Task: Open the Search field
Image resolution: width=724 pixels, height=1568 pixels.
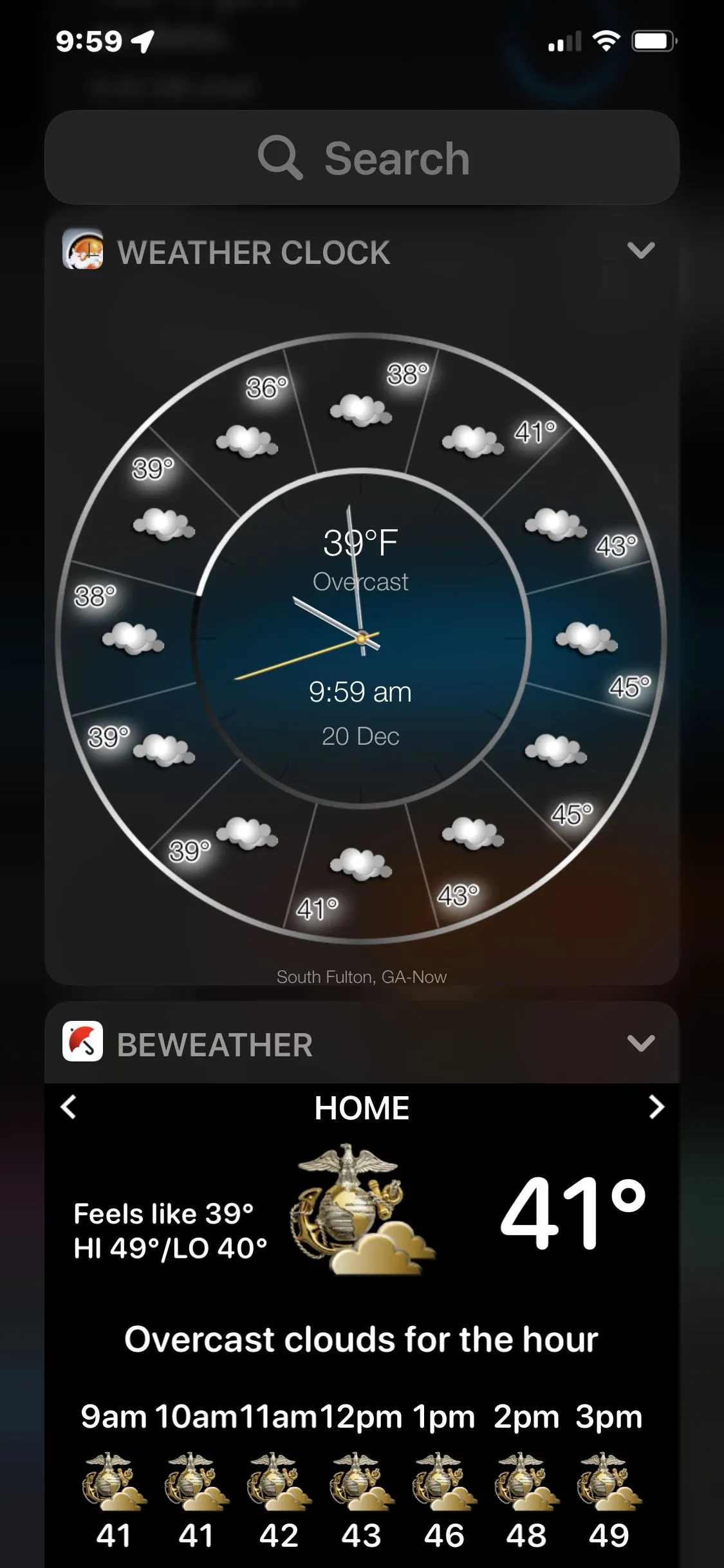Action: coord(362,158)
